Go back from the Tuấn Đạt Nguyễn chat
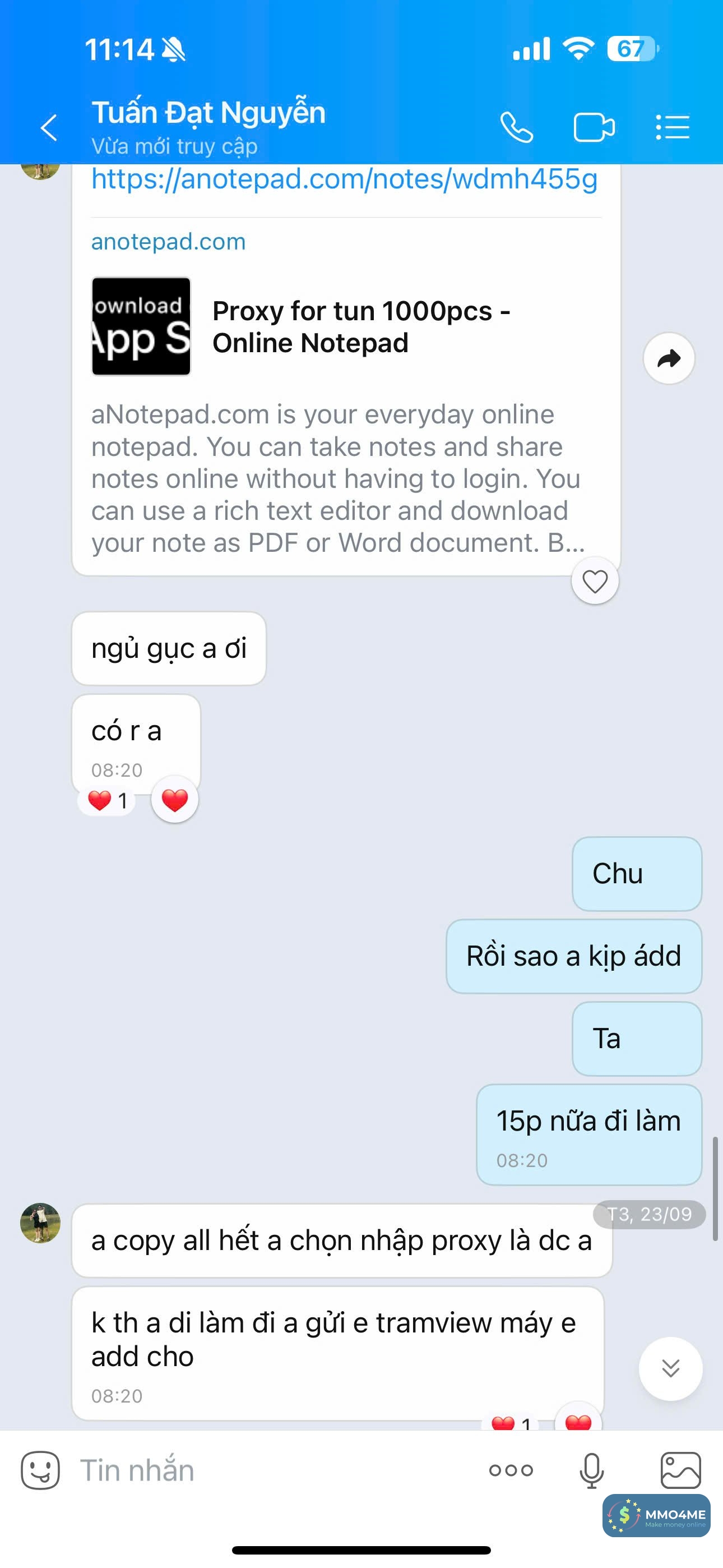The height and width of the screenshot is (1568, 723). [x=49, y=128]
